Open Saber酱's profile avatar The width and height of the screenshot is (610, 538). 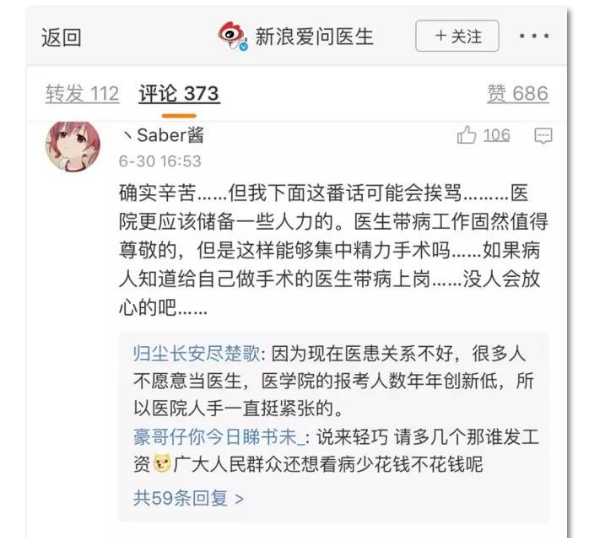point(72,147)
